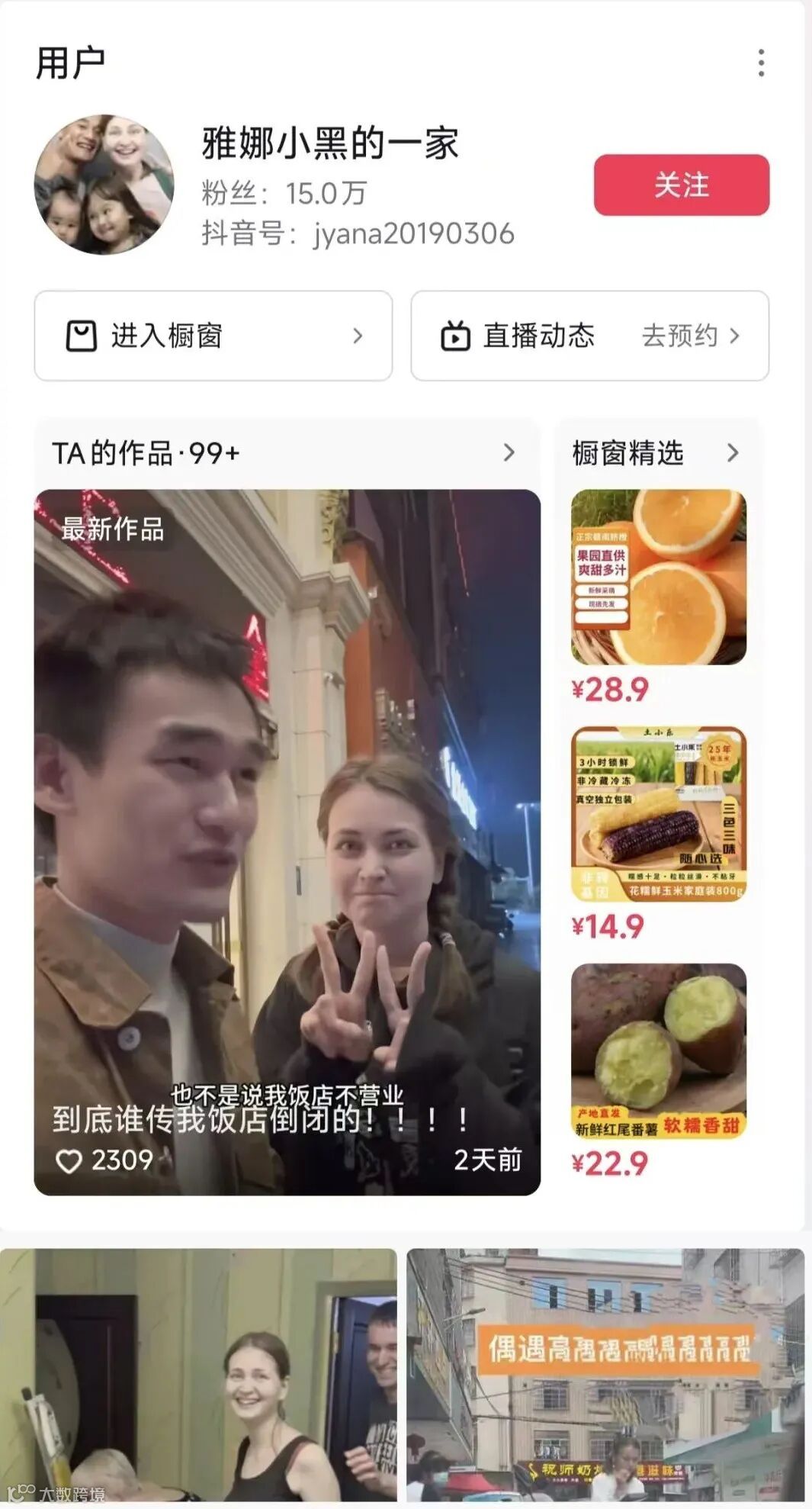View the ¥28.9 orange product
Viewport: 812px width, 1509px height.
(659, 578)
